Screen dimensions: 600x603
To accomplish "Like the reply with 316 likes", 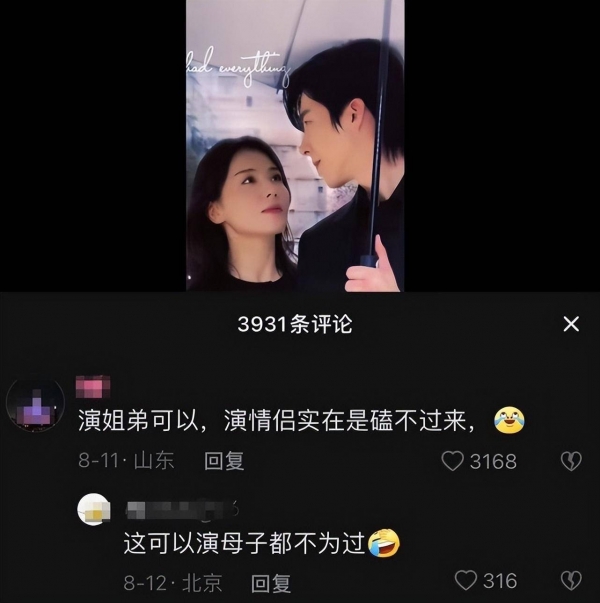I will [x=466, y=580].
